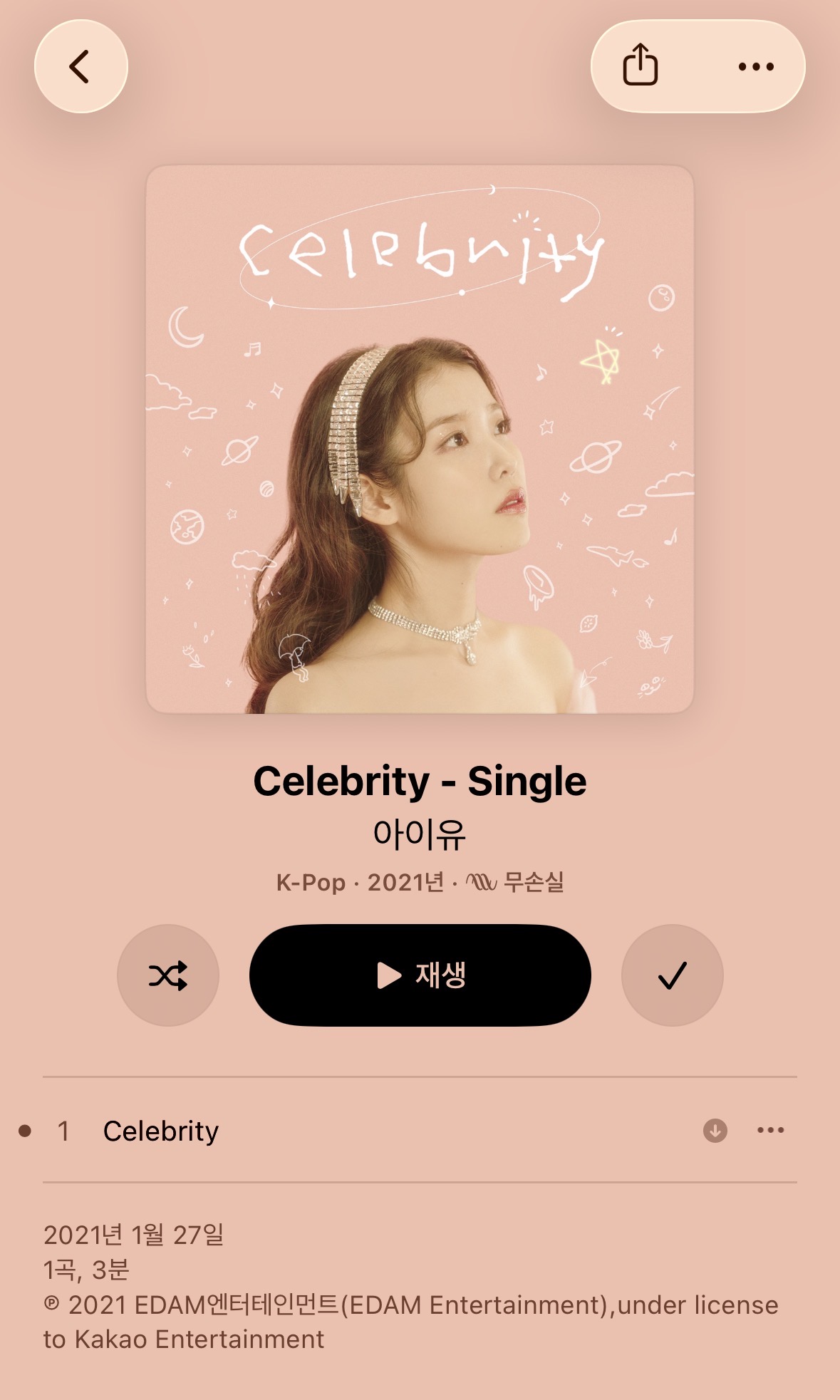
Task: Open the album overflow menu
Action: 756,67
